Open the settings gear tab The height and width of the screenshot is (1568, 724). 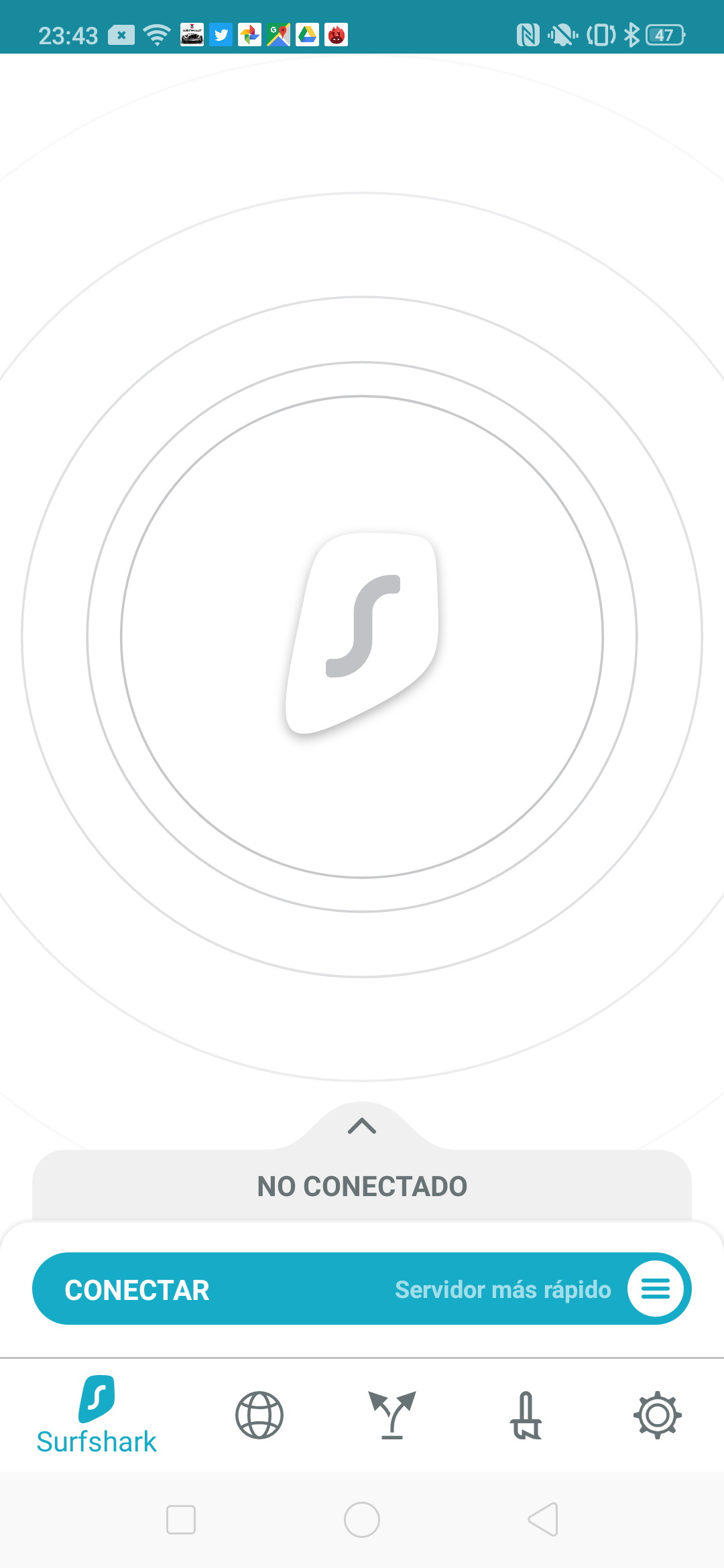coord(658,1415)
